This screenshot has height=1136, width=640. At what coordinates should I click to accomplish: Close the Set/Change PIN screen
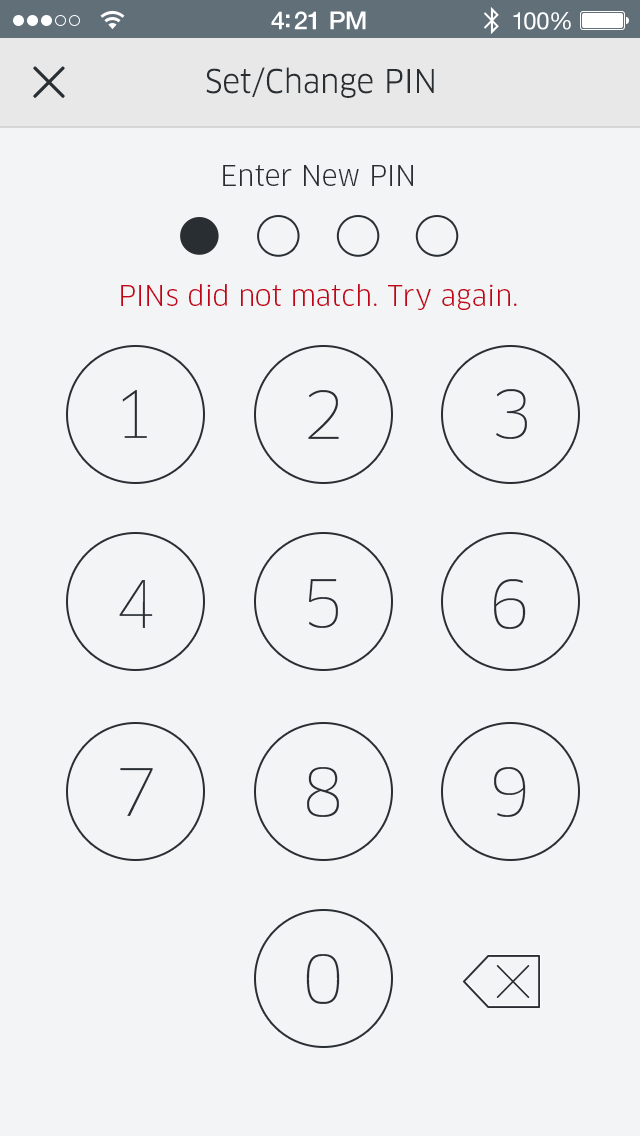pos(49,82)
